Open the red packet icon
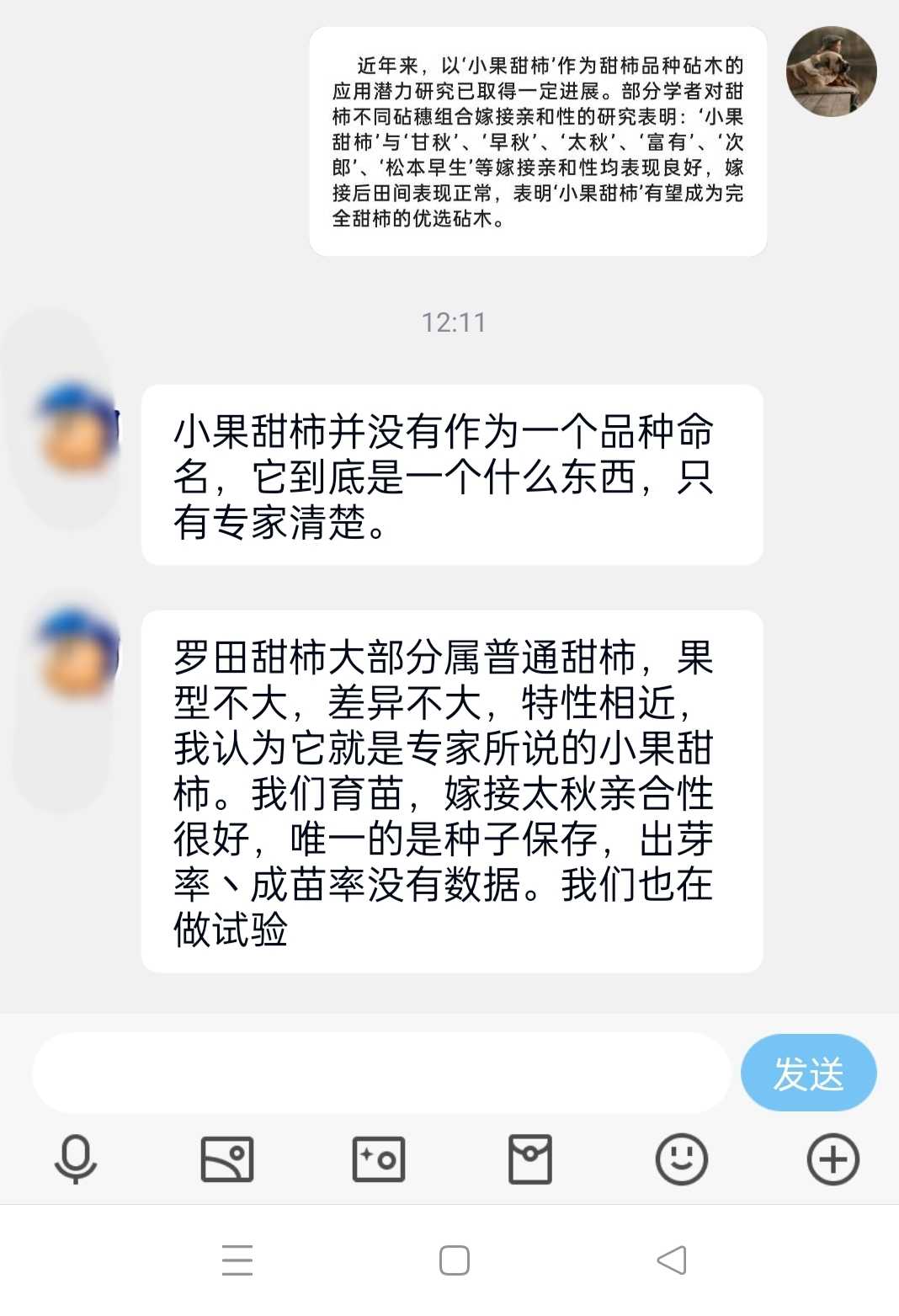This screenshot has height=1316, width=899. click(x=530, y=1159)
